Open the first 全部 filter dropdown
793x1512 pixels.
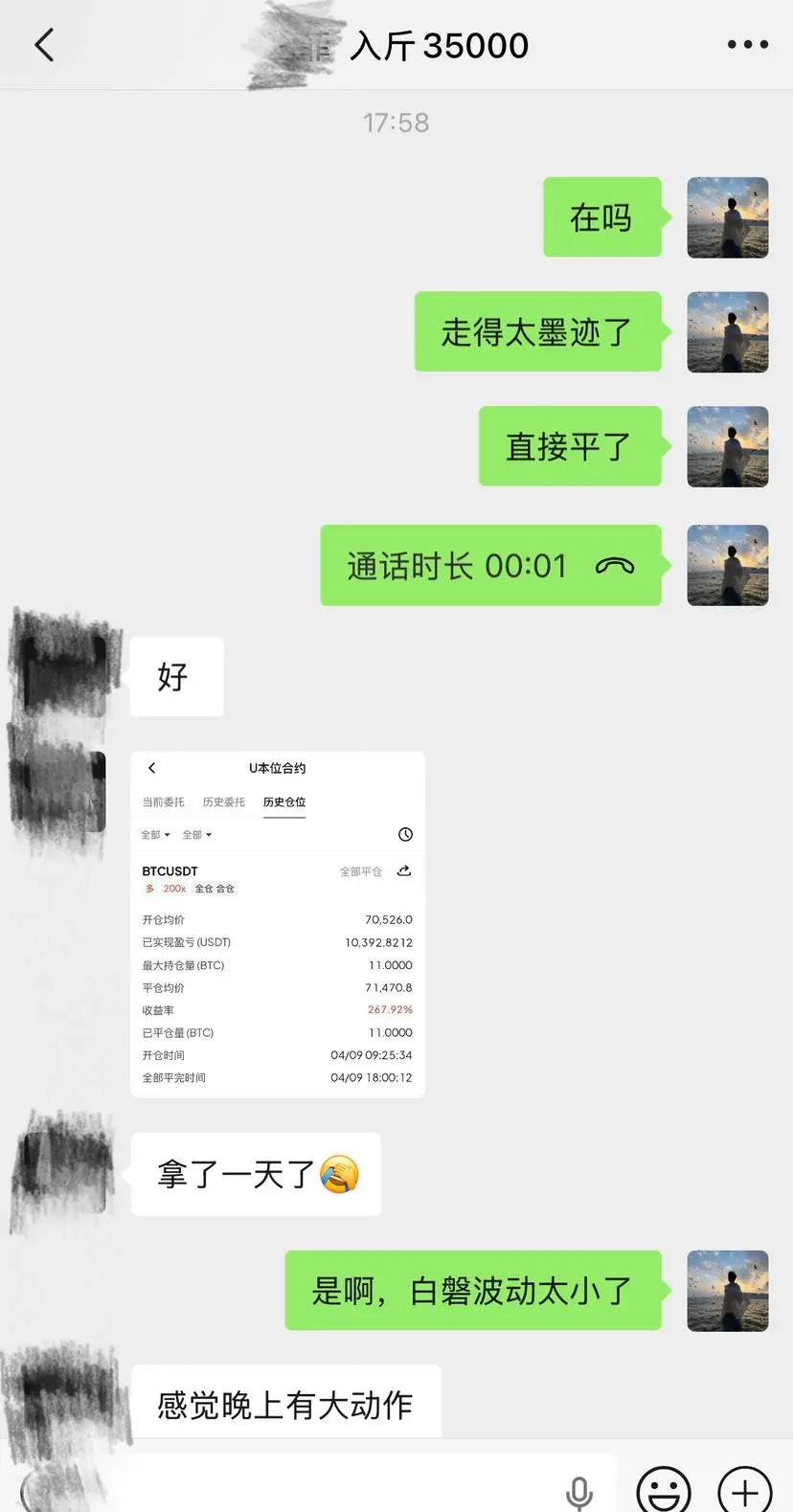pos(154,834)
